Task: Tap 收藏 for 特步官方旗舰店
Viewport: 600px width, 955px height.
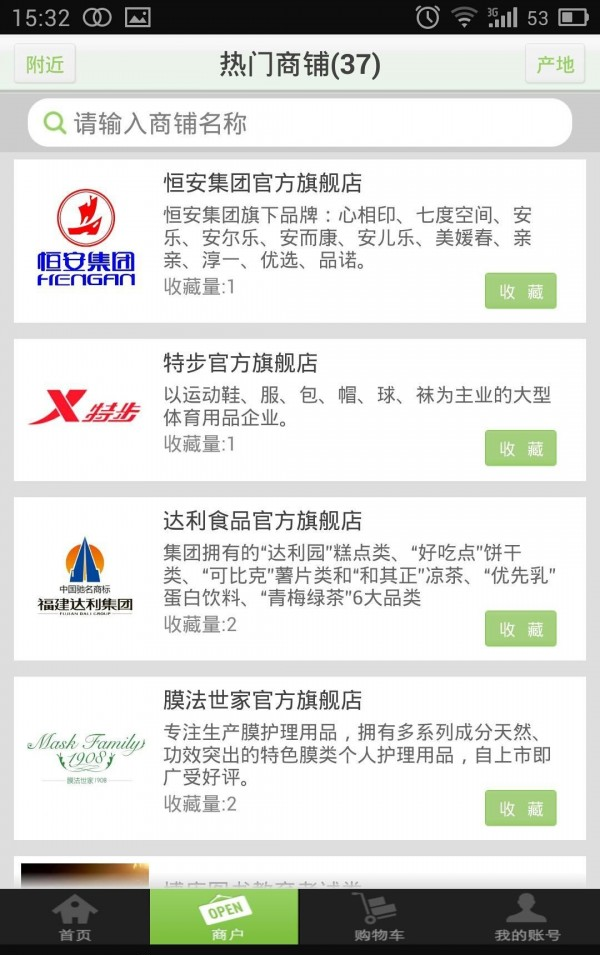Action: click(520, 448)
